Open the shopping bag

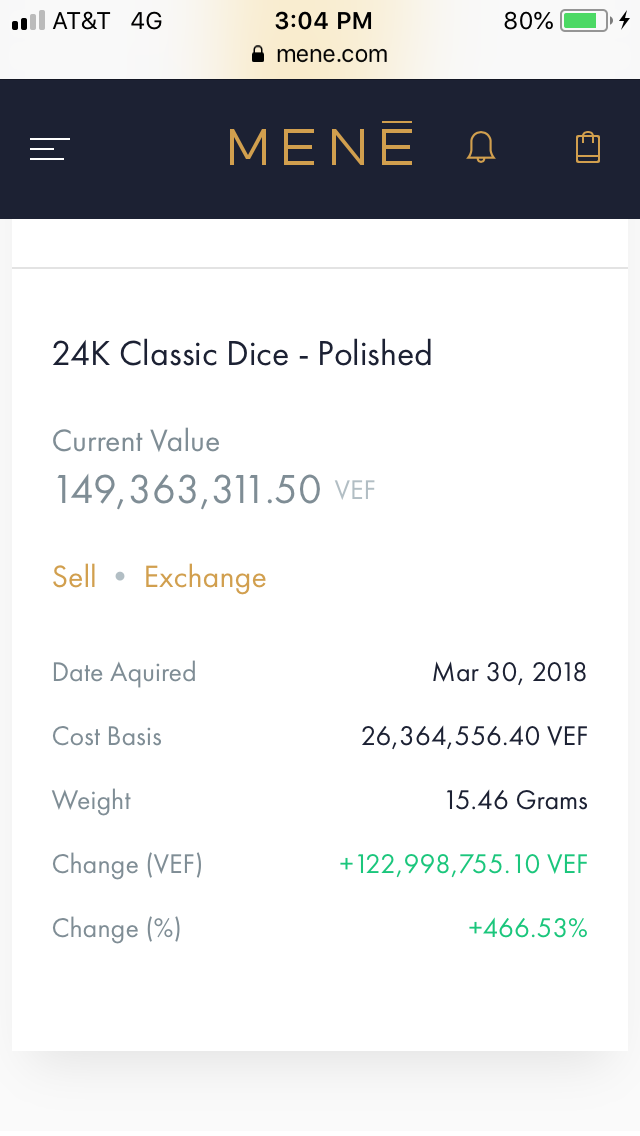click(x=588, y=148)
